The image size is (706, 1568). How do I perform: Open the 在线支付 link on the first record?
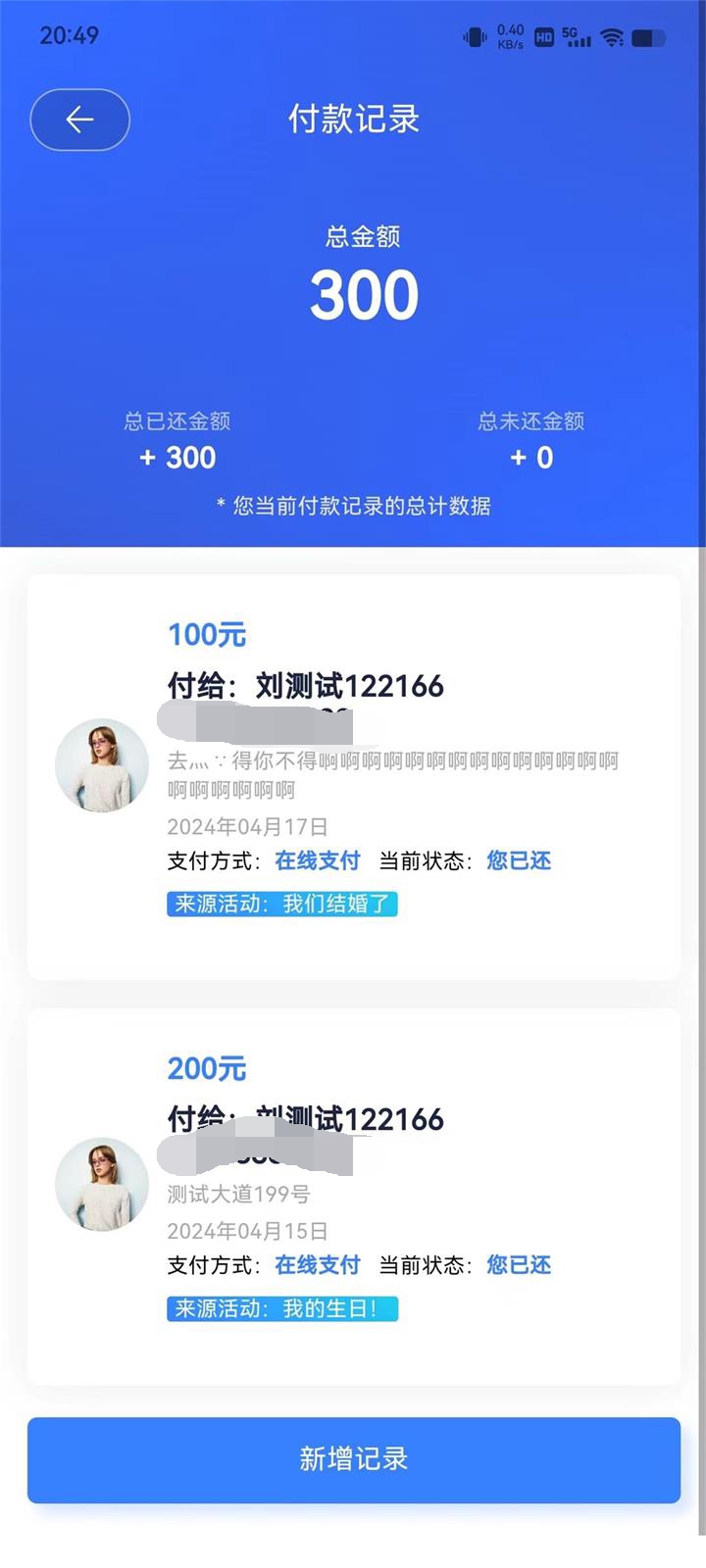(x=316, y=859)
